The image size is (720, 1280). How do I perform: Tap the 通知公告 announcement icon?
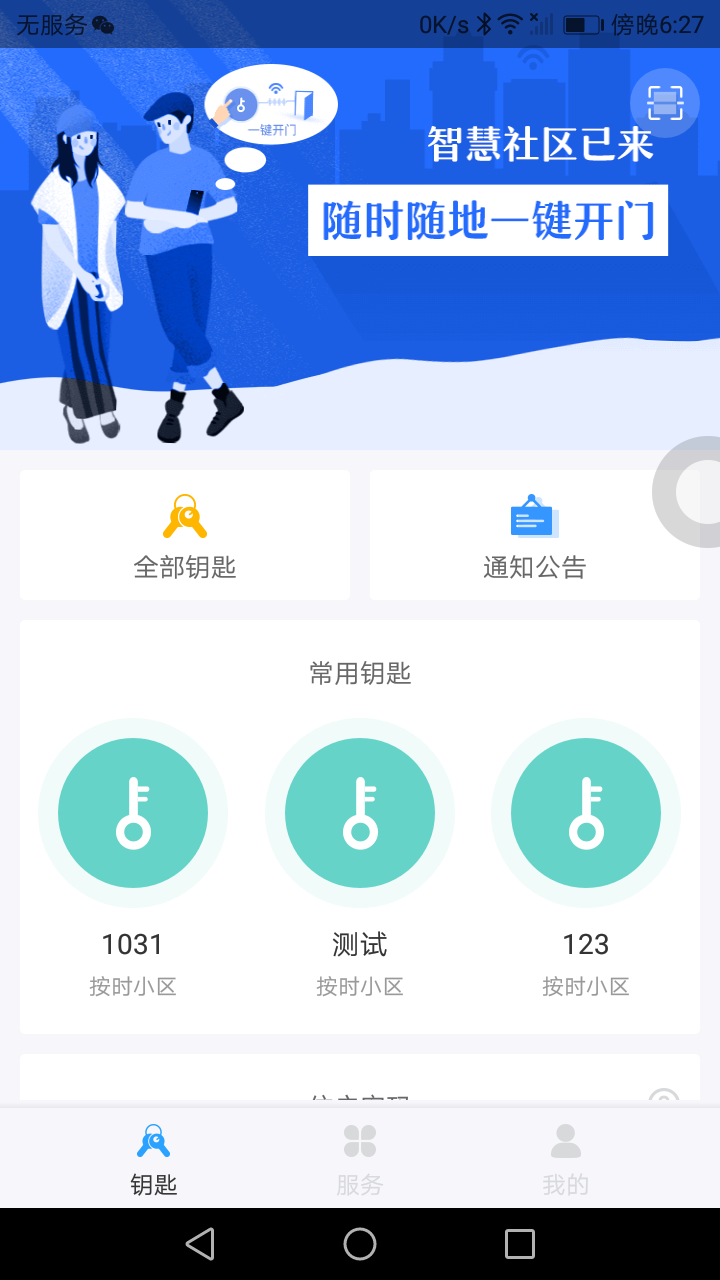pos(533,517)
